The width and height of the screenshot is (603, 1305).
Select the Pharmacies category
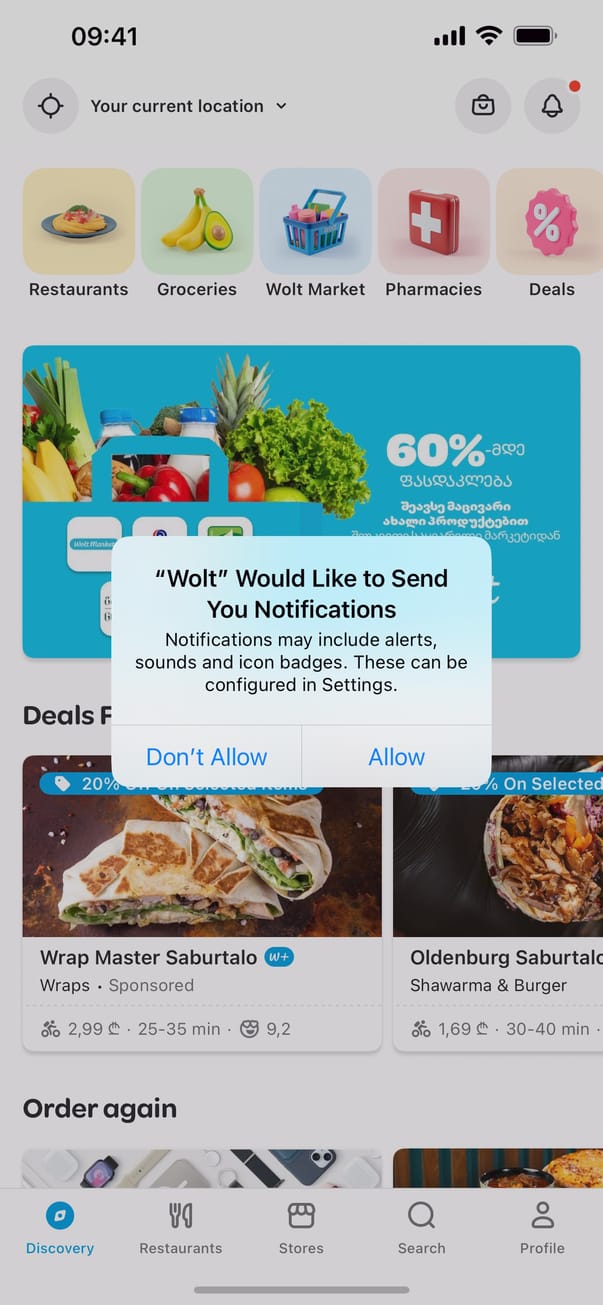[x=433, y=233]
